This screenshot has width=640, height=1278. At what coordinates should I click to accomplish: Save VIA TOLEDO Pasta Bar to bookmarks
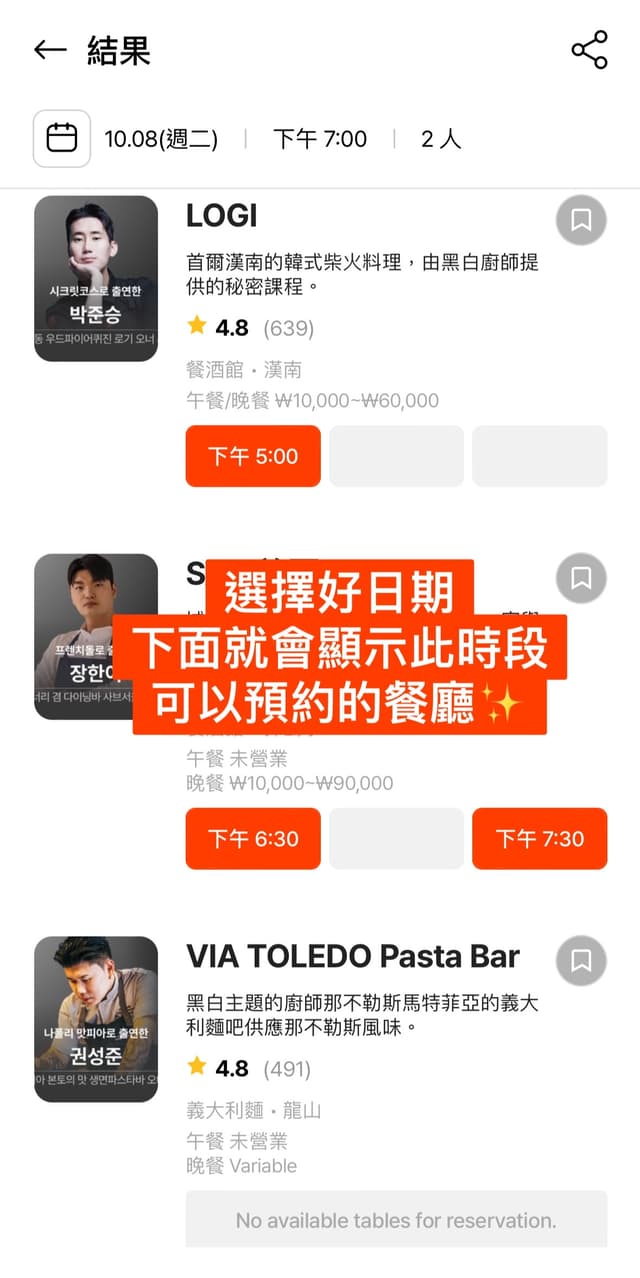click(x=581, y=961)
